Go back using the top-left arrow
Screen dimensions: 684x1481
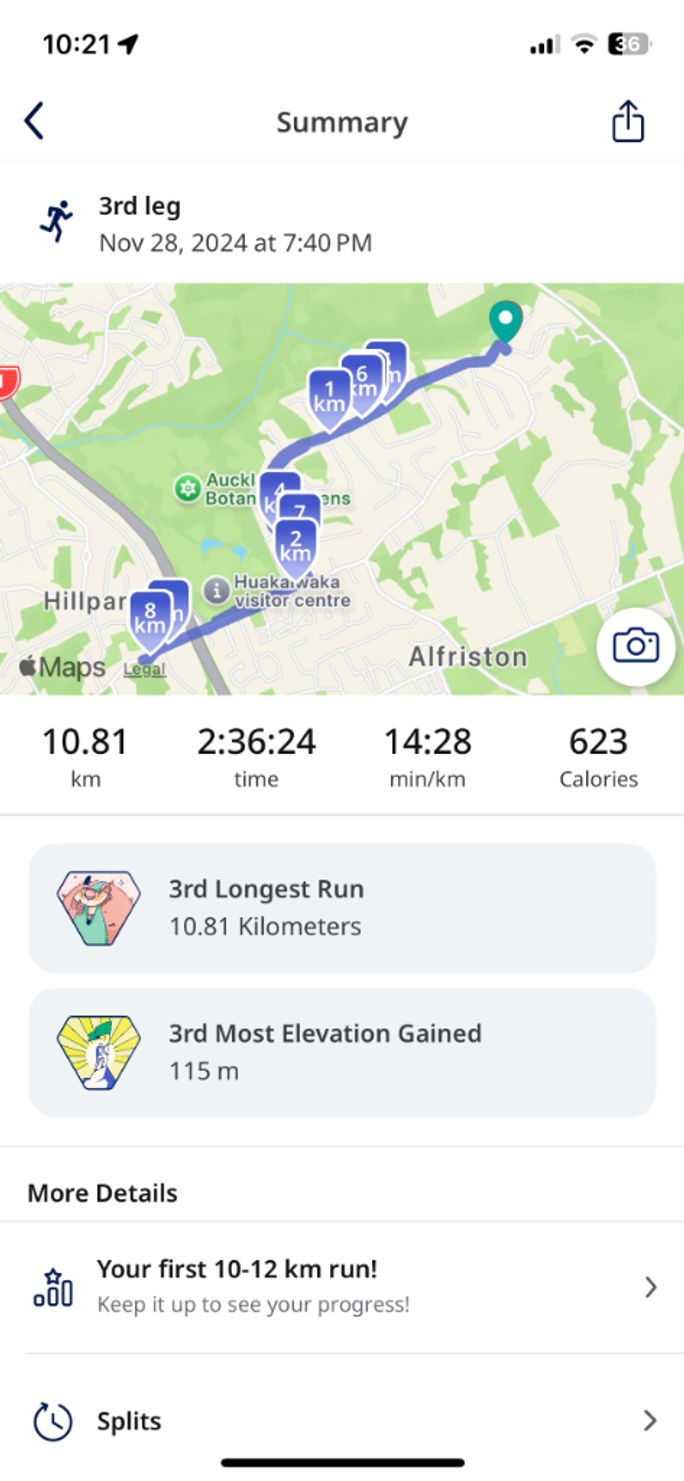coord(34,122)
